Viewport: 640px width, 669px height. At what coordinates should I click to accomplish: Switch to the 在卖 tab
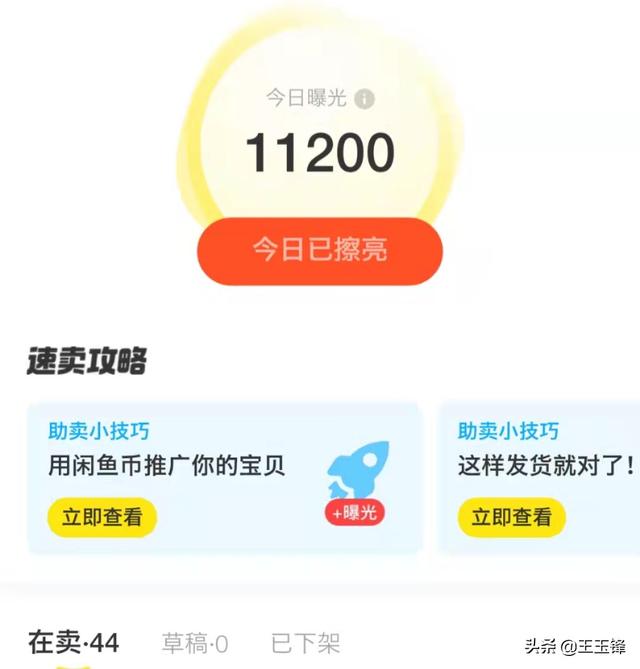pos(73,642)
